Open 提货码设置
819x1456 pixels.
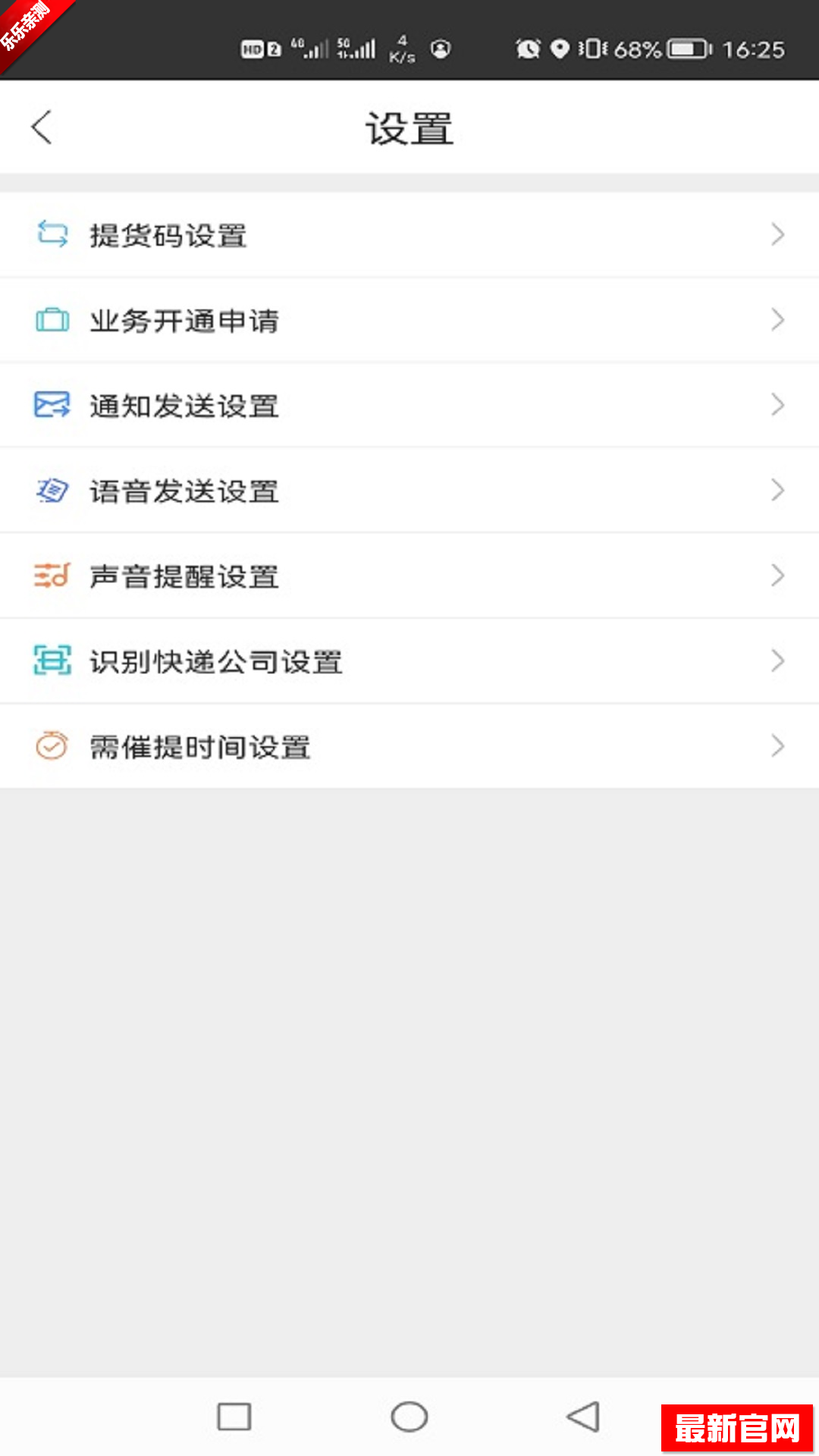click(x=409, y=235)
